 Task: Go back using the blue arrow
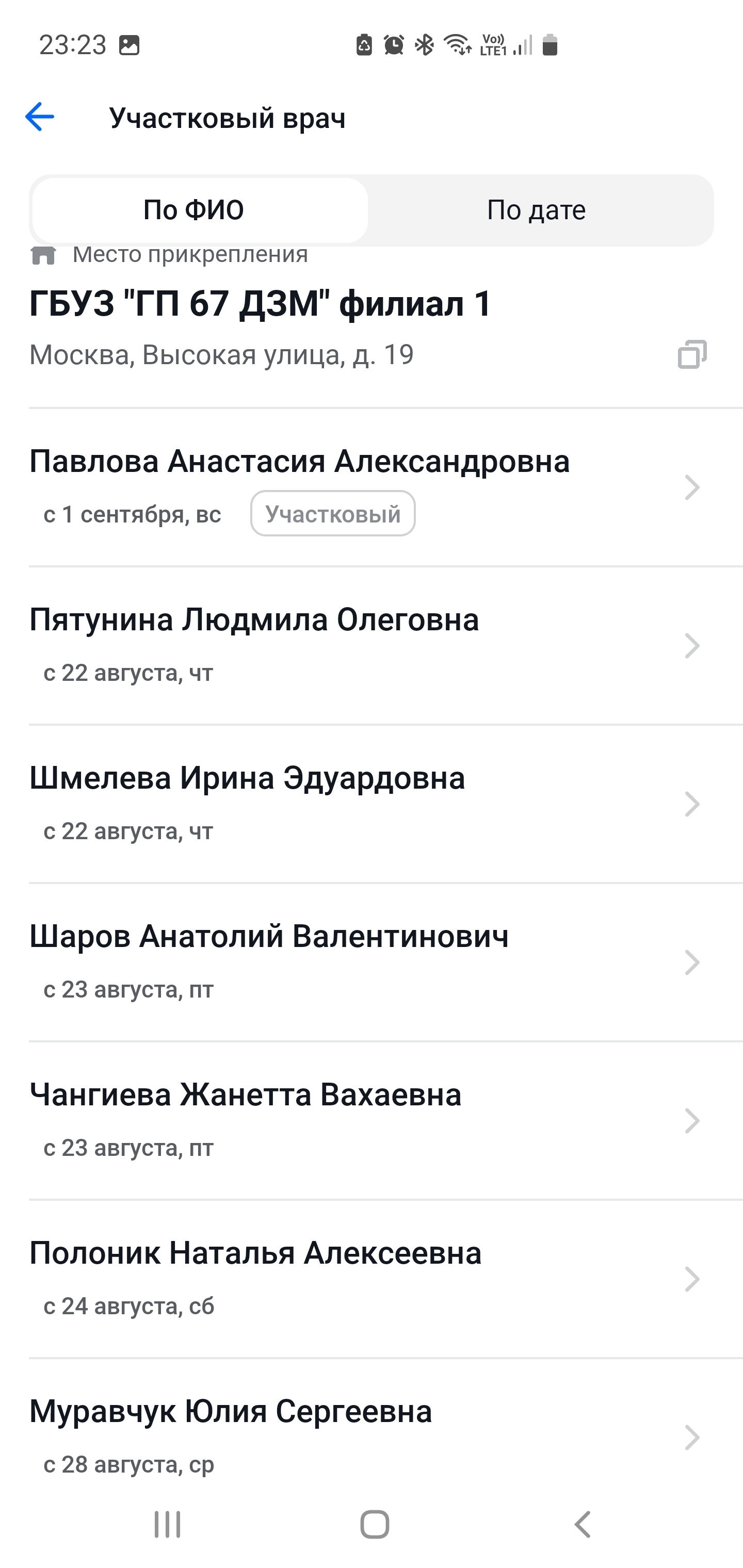click(x=40, y=117)
